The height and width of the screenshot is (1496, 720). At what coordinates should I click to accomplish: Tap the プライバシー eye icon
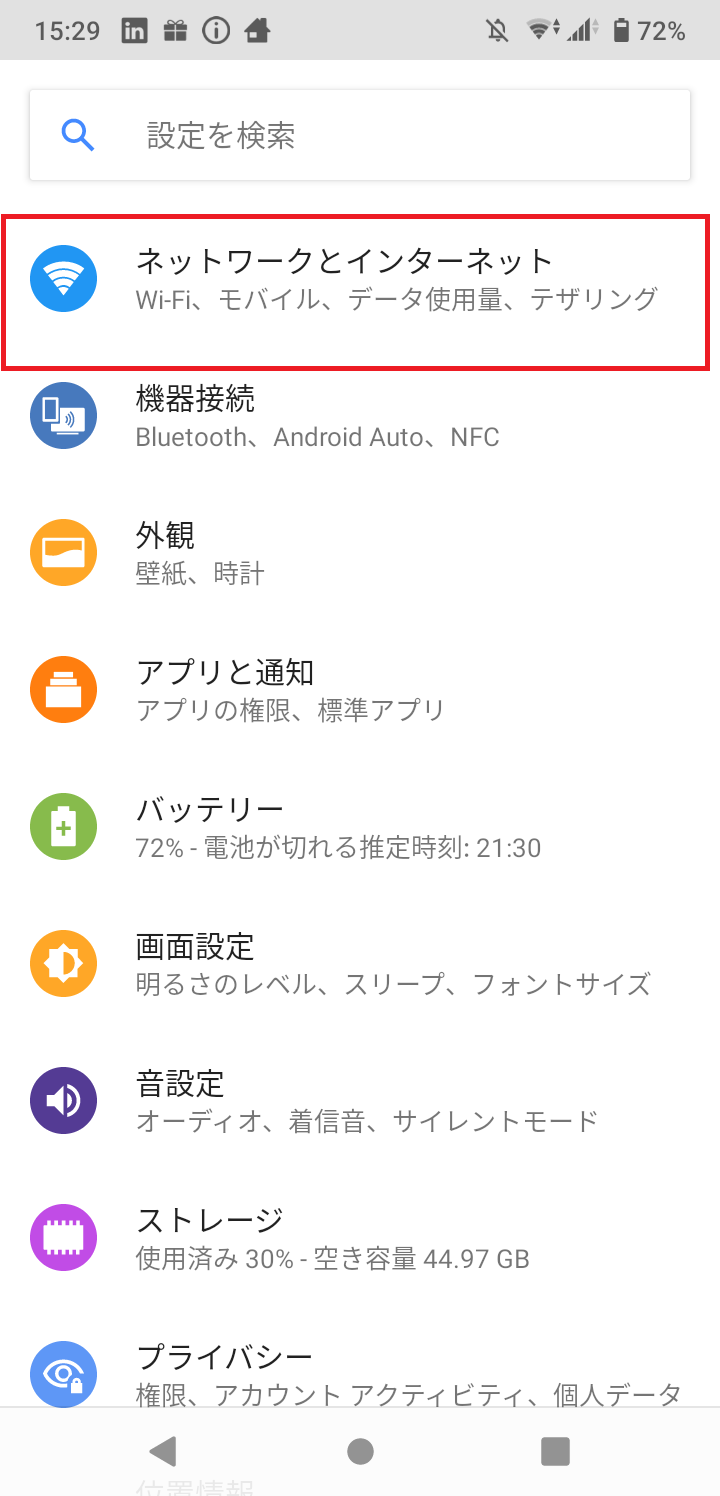pos(63,1374)
